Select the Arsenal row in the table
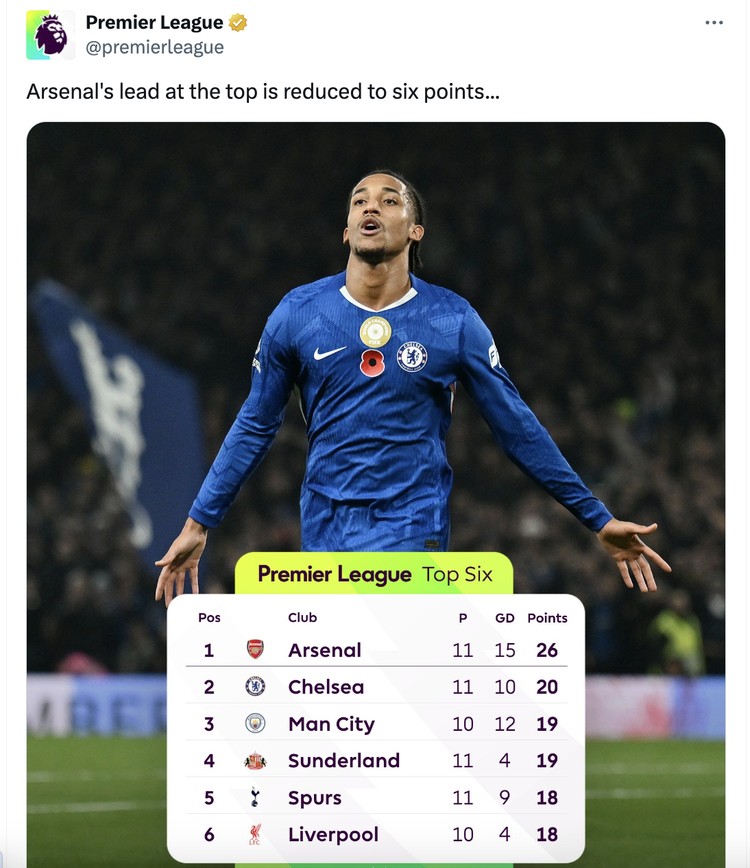750x868 pixels. click(375, 650)
